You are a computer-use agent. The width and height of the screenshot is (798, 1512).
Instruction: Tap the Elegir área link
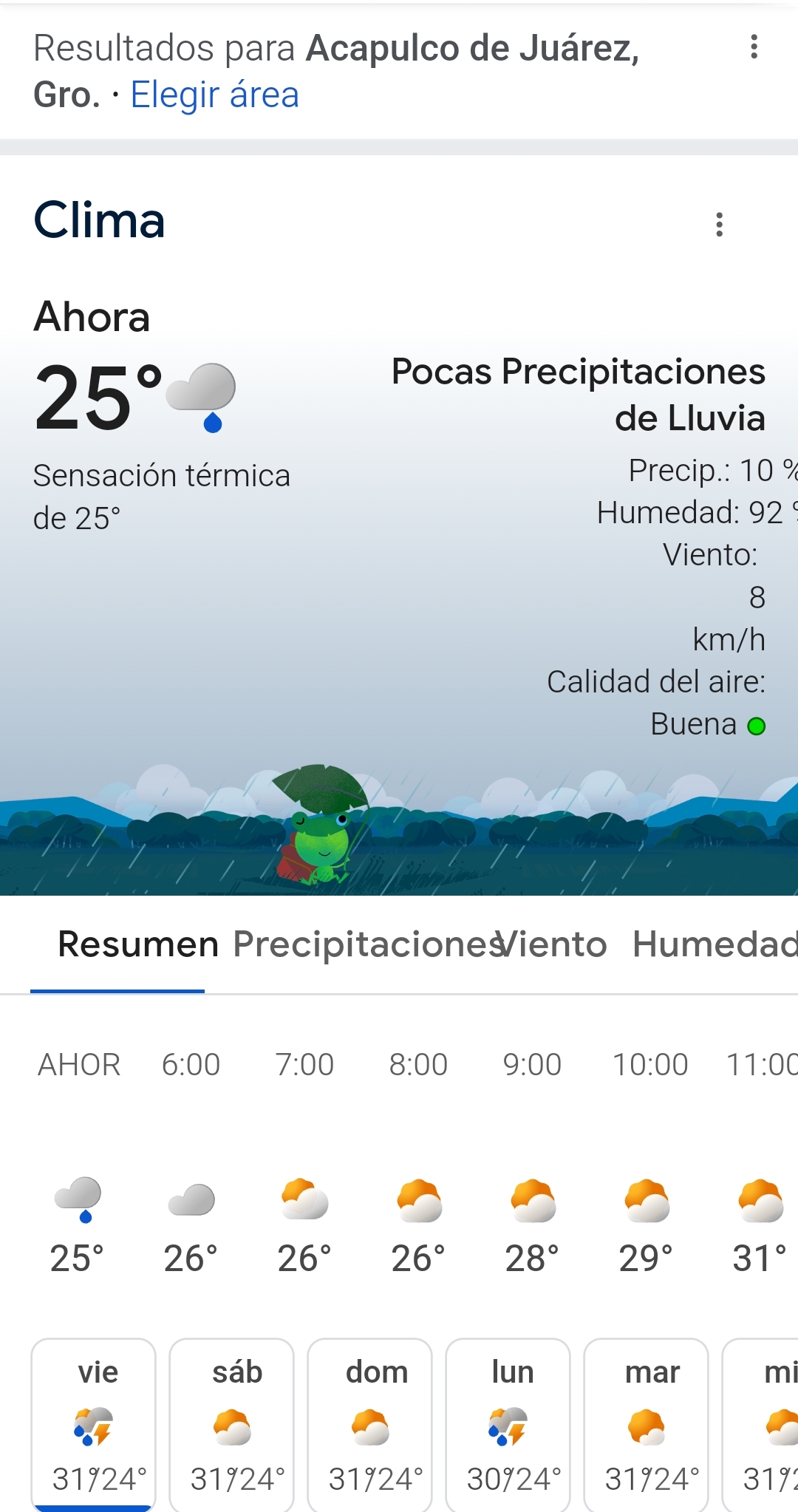[214, 95]
